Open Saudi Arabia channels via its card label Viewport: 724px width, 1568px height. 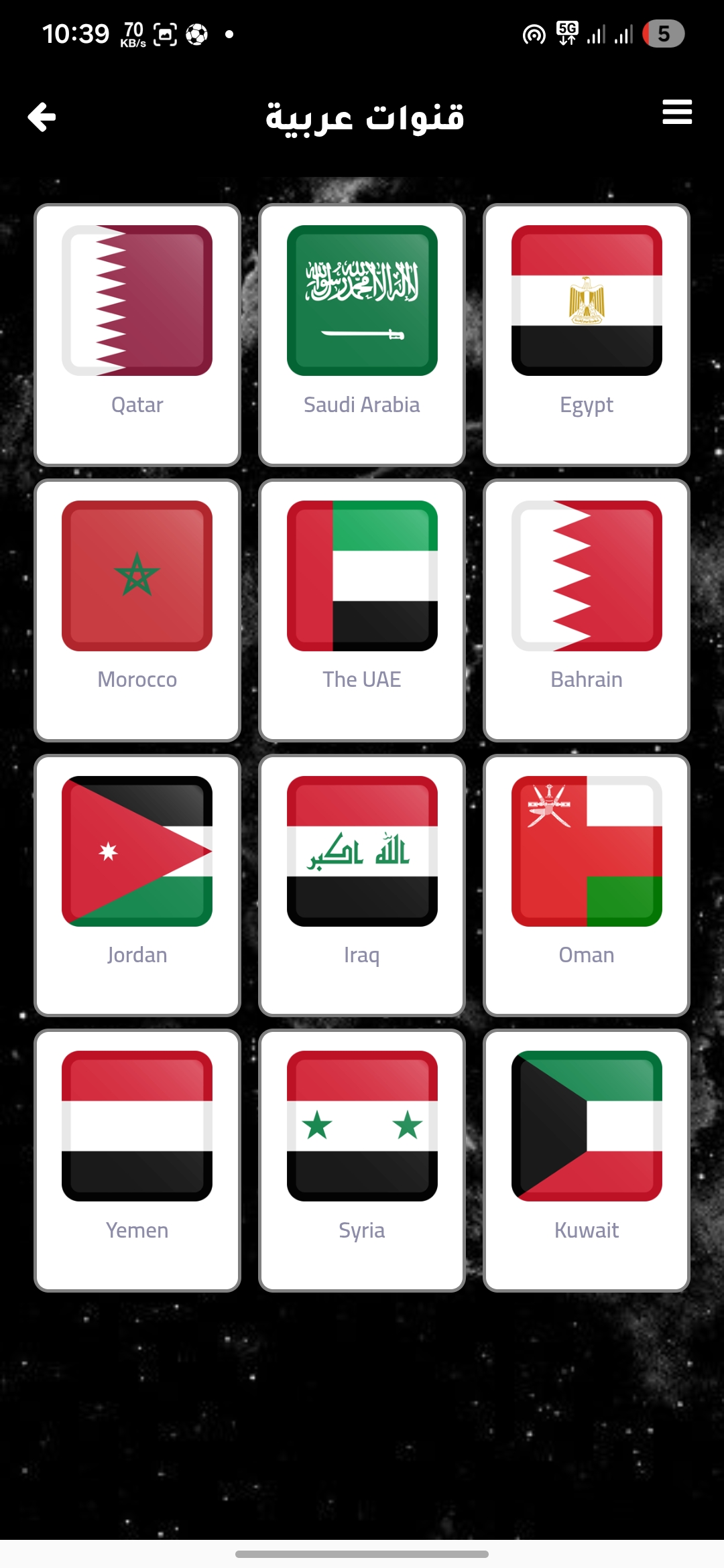[362, 404]
